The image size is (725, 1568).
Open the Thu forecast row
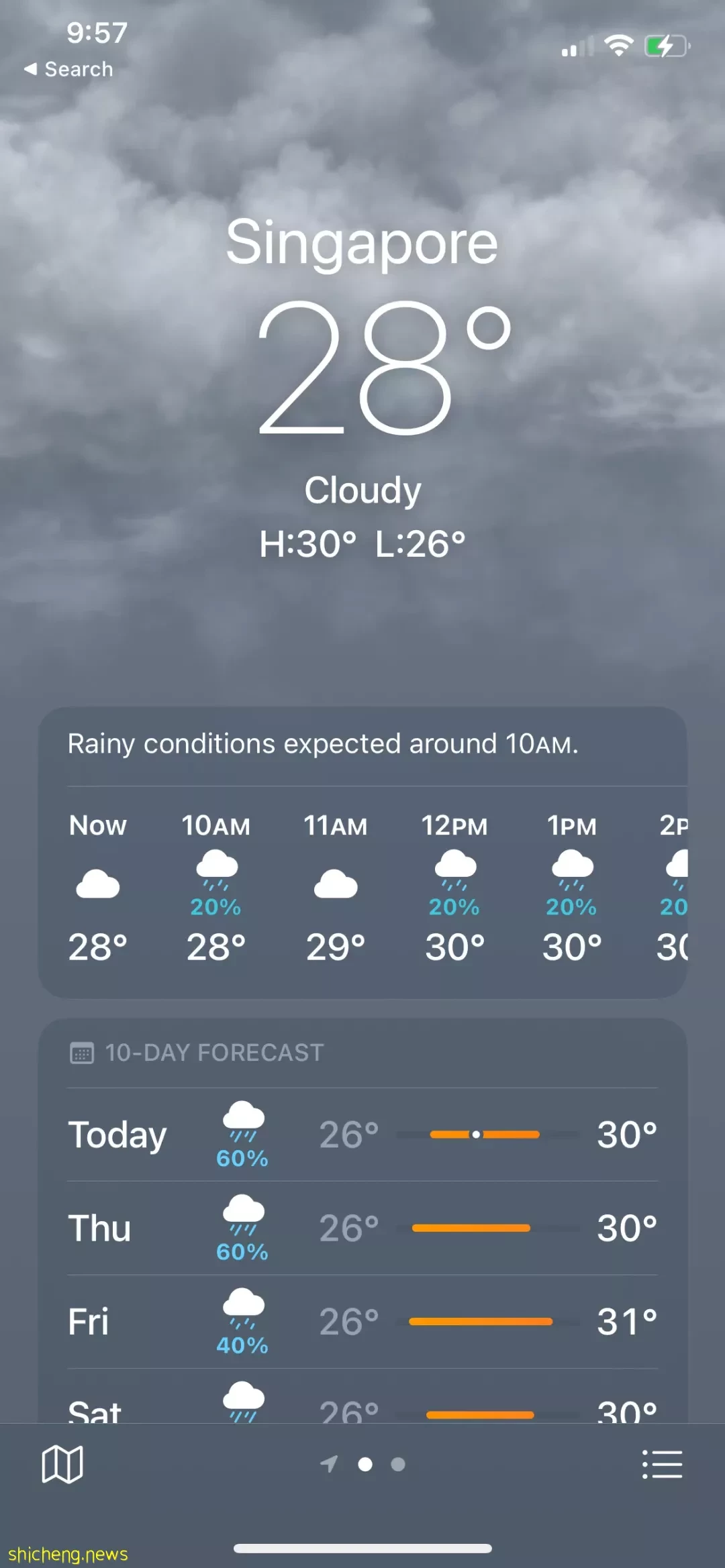point(362,1228)
